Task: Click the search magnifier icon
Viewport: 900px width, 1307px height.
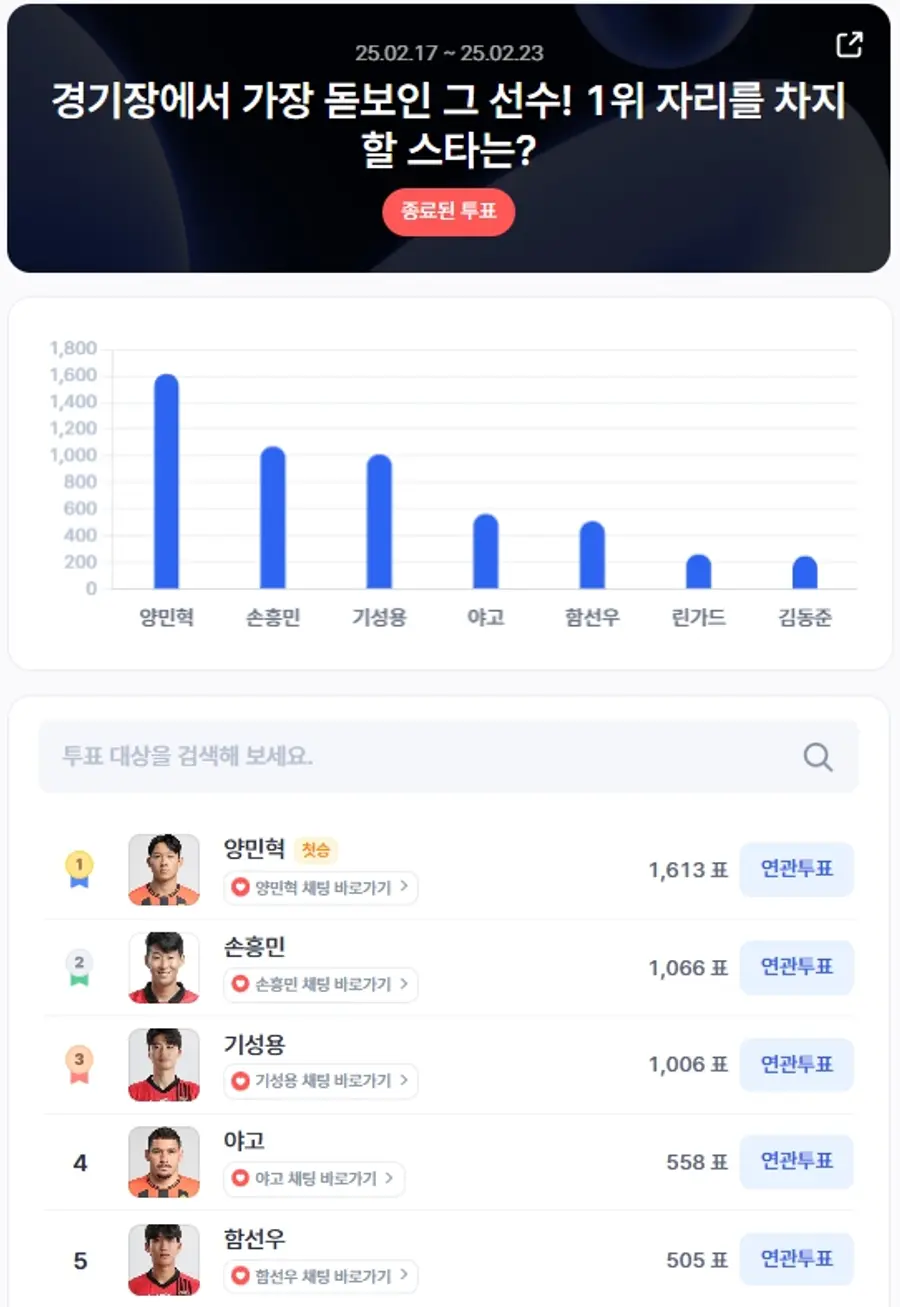Action: [818, 758]
